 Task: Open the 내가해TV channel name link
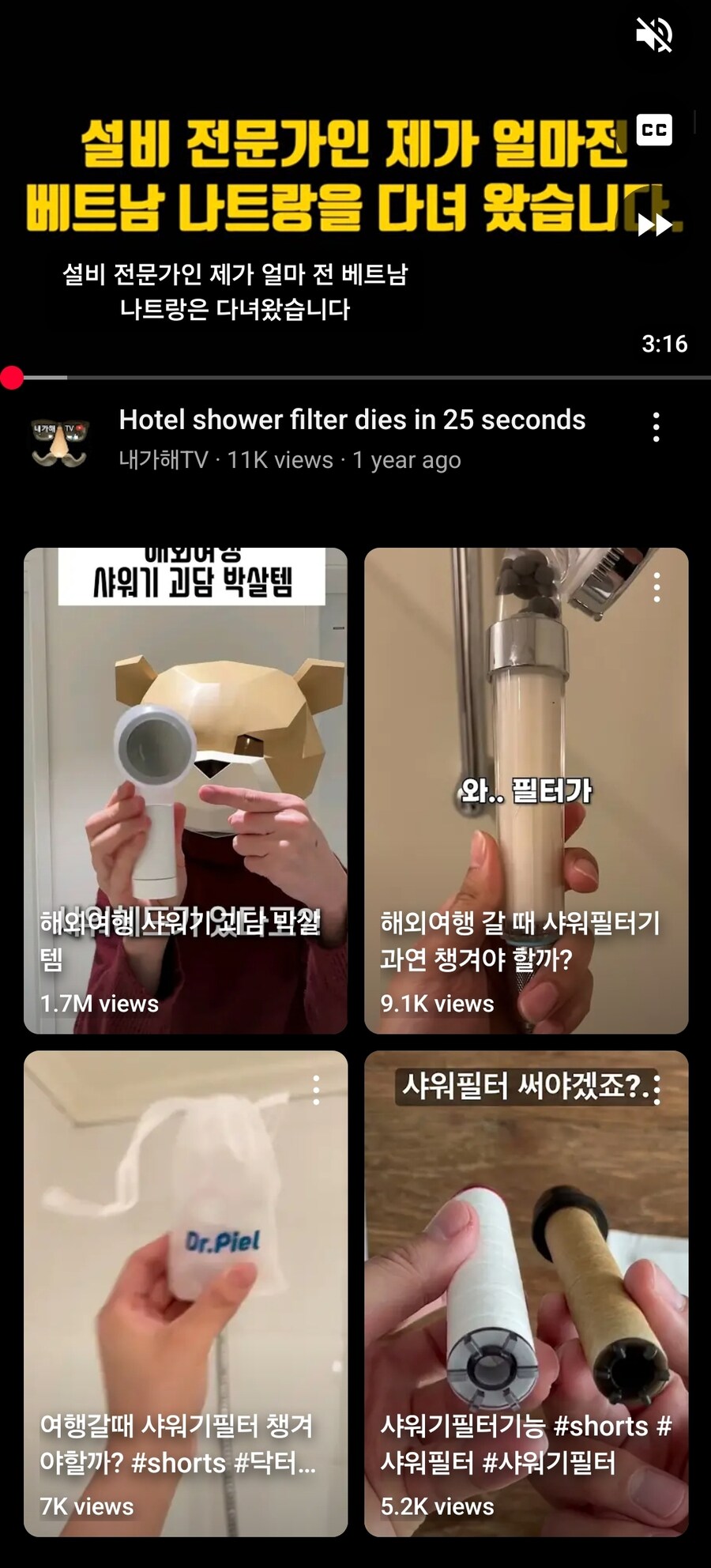(164, 460)
